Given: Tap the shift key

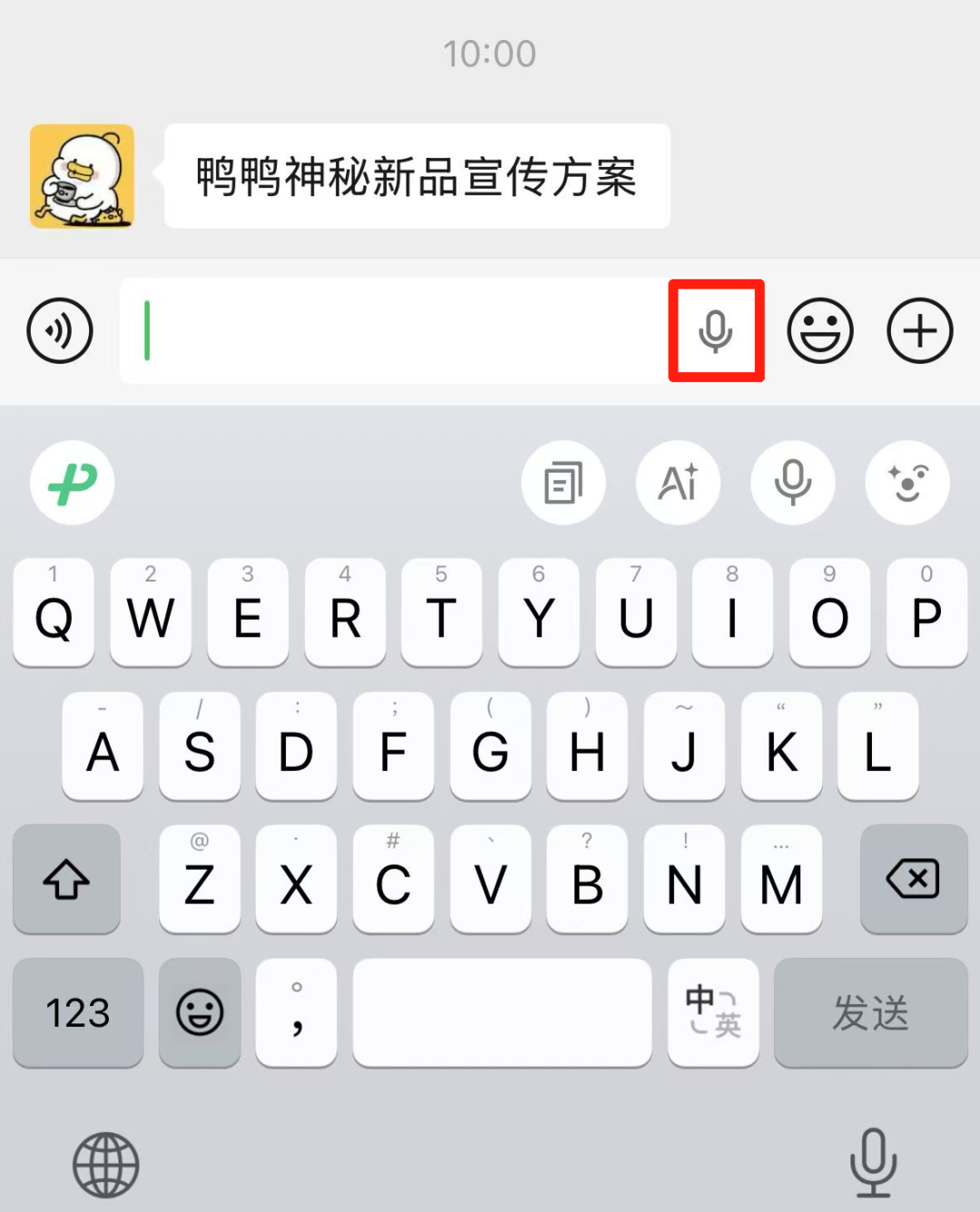Looking at the screenshot, I should 66,879.
